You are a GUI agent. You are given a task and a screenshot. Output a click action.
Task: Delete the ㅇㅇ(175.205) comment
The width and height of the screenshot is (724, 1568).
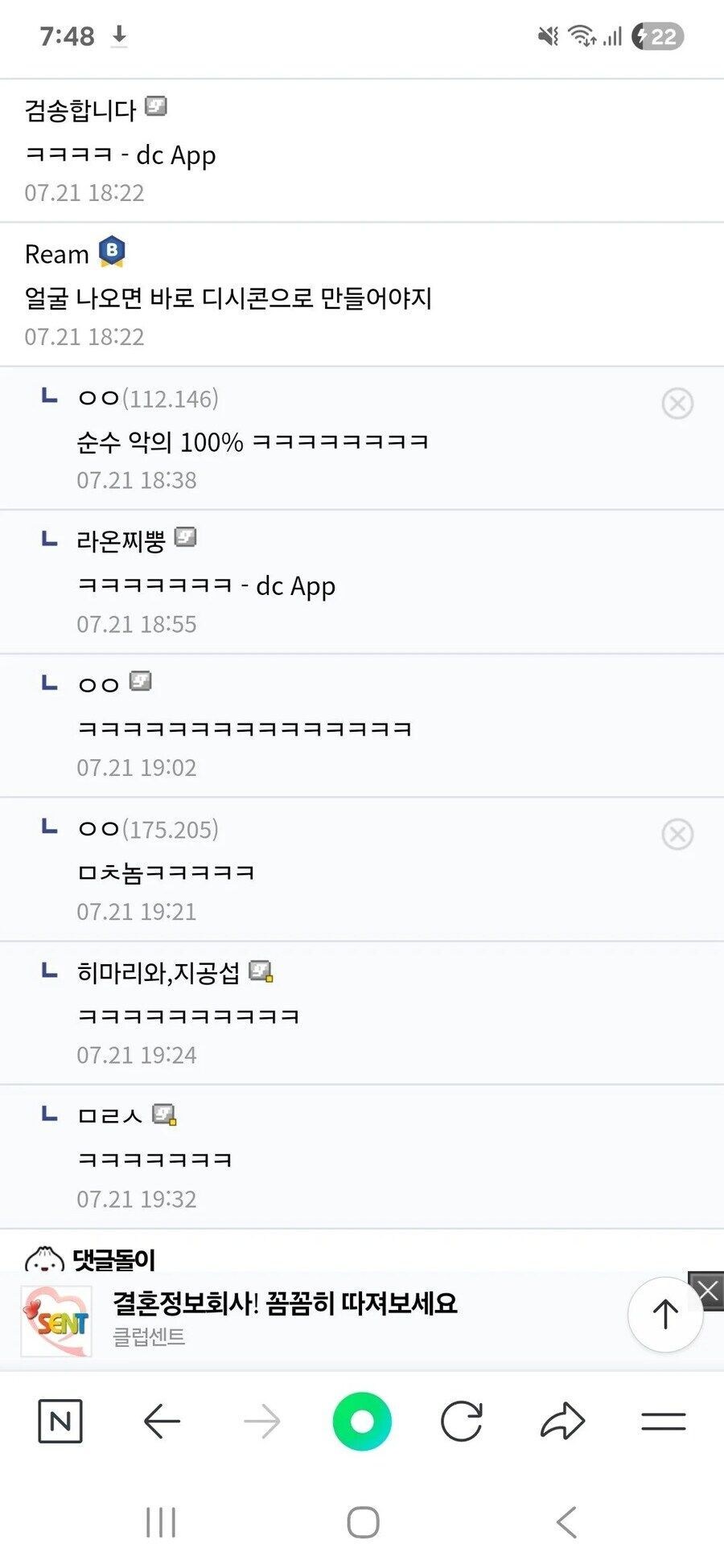tap(677, 834)
